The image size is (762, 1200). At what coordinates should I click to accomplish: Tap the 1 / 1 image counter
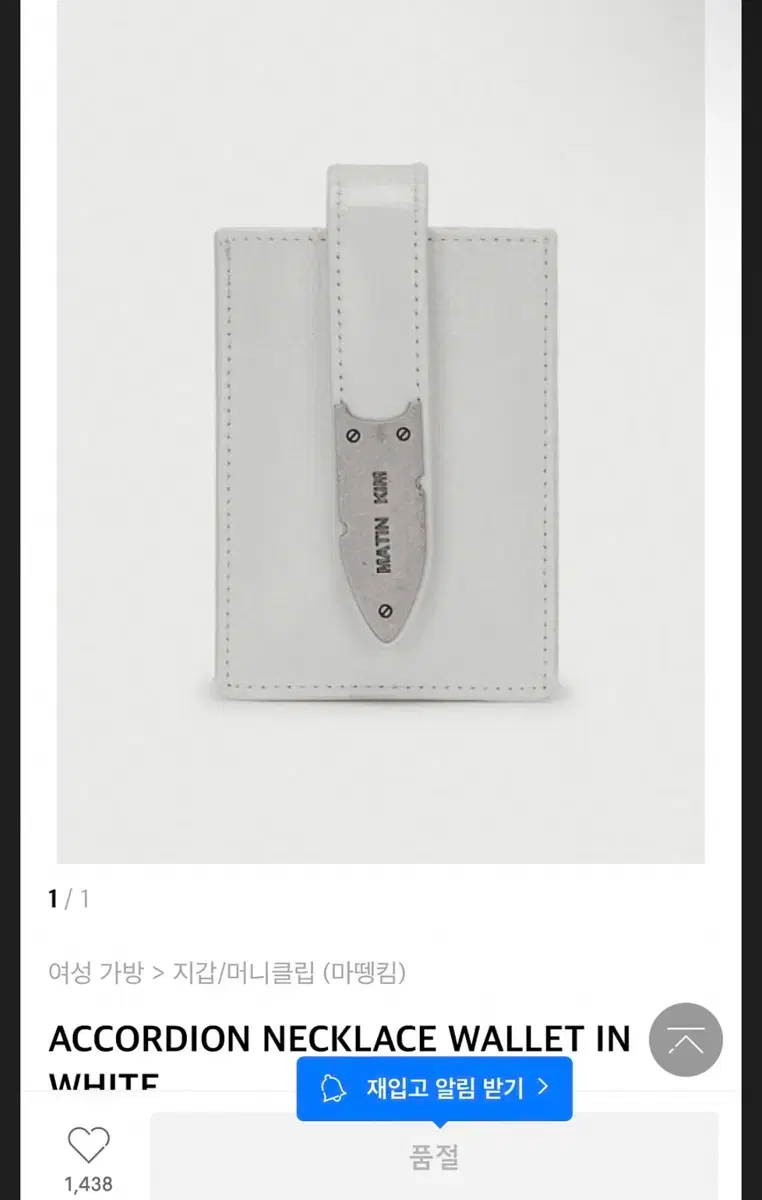68,898
